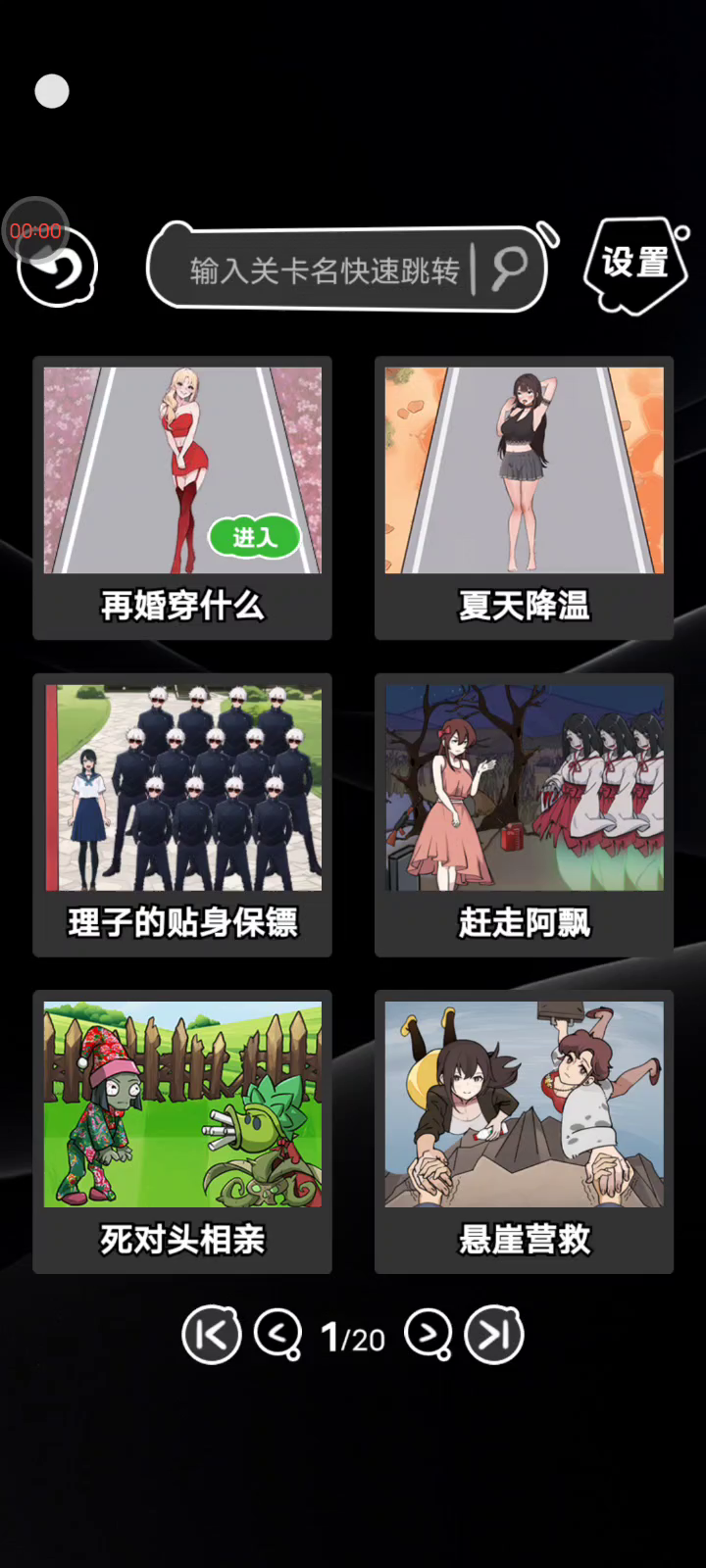Image resolution: width=706 pixels, height=1568 pixels.
Task: Tap the back arrow button
Action: coord(58,268)
